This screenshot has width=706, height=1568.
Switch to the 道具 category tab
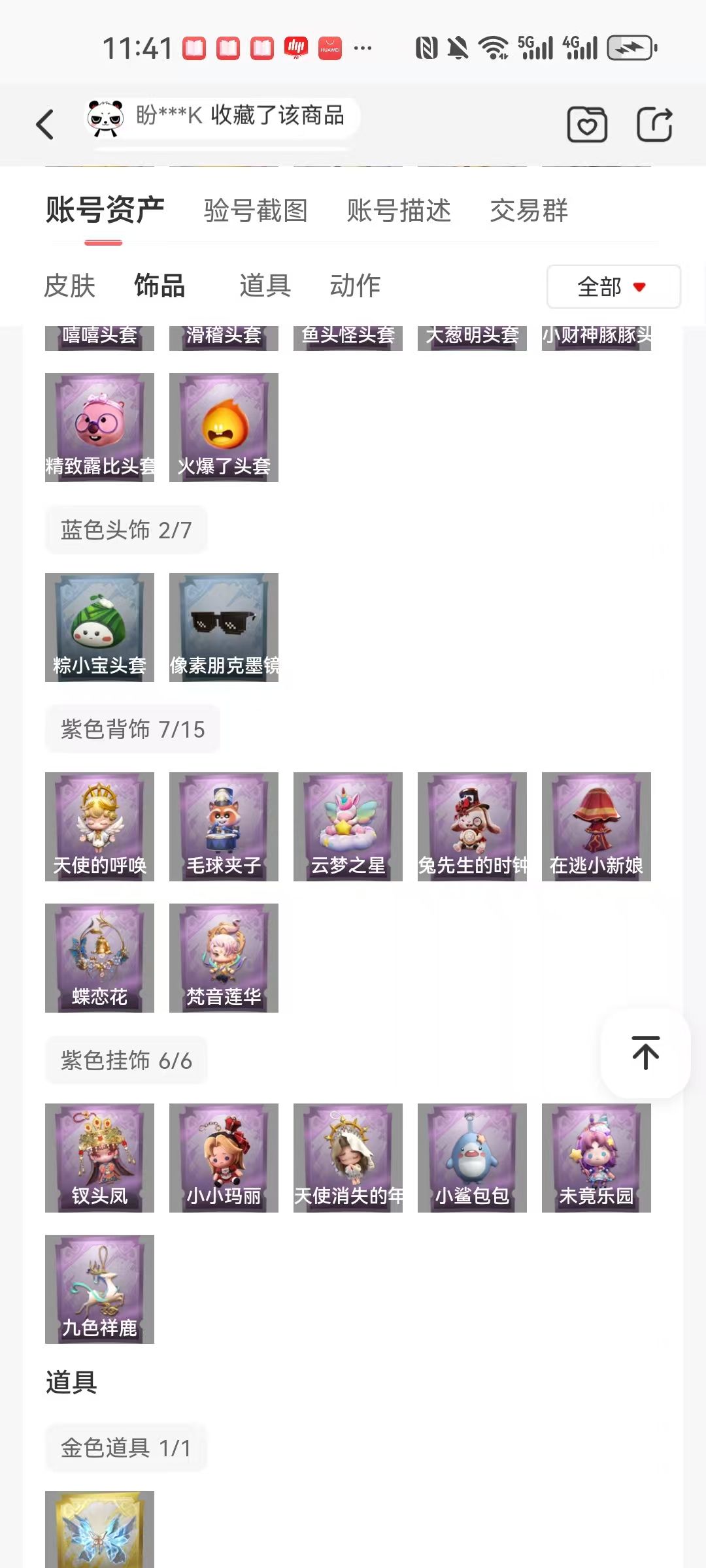click(x=265, y=286)
